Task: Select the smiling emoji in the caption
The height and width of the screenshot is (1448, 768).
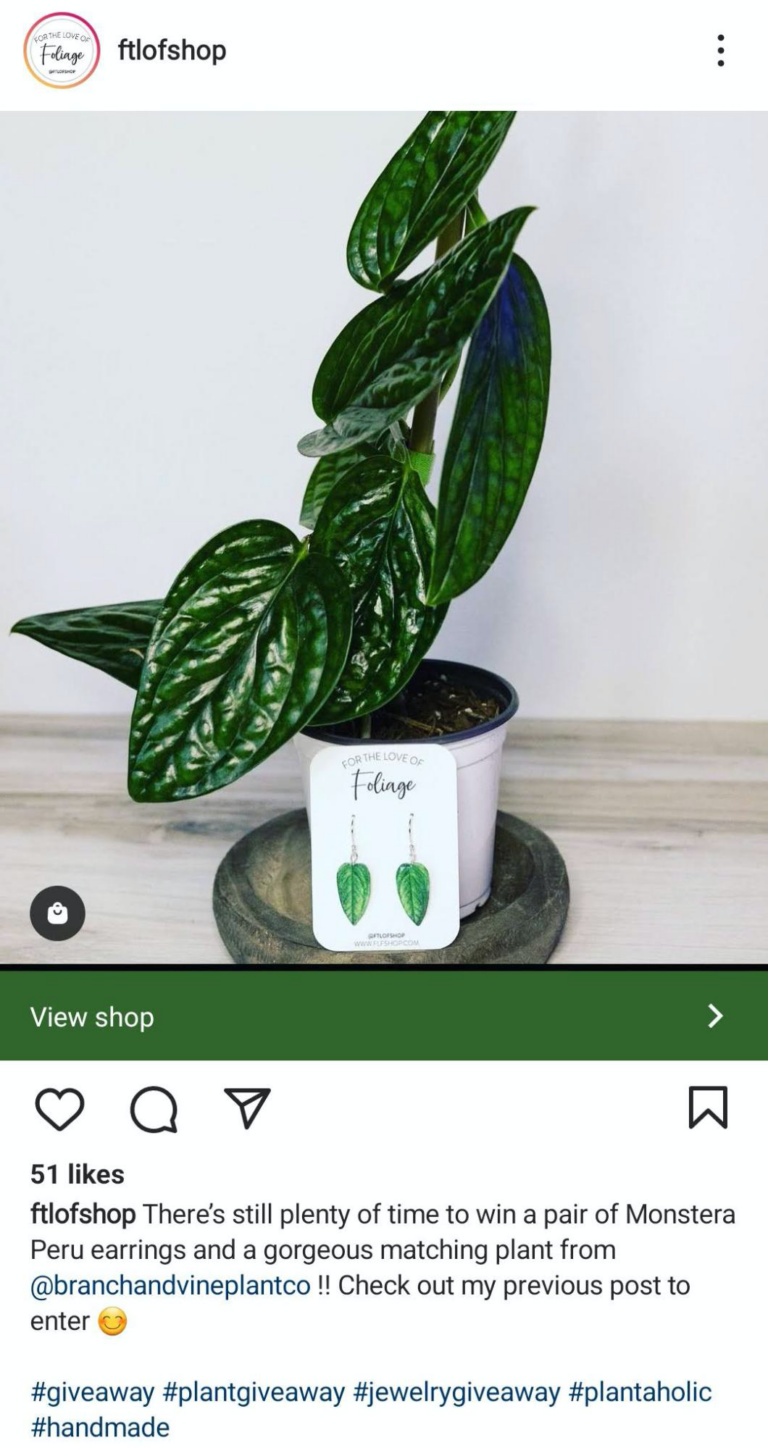Action: point(115,1322)
